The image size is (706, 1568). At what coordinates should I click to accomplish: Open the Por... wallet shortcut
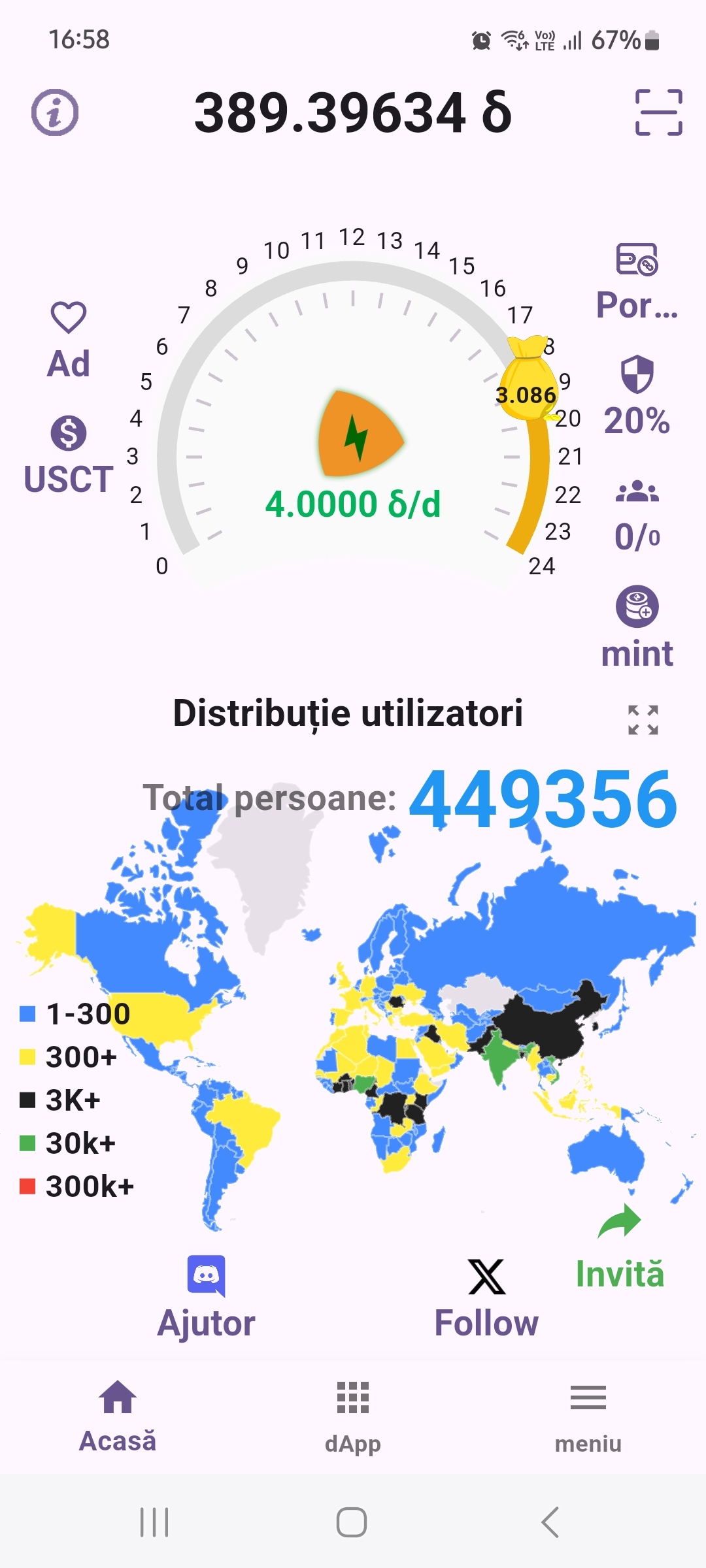[x=637, y=282]
